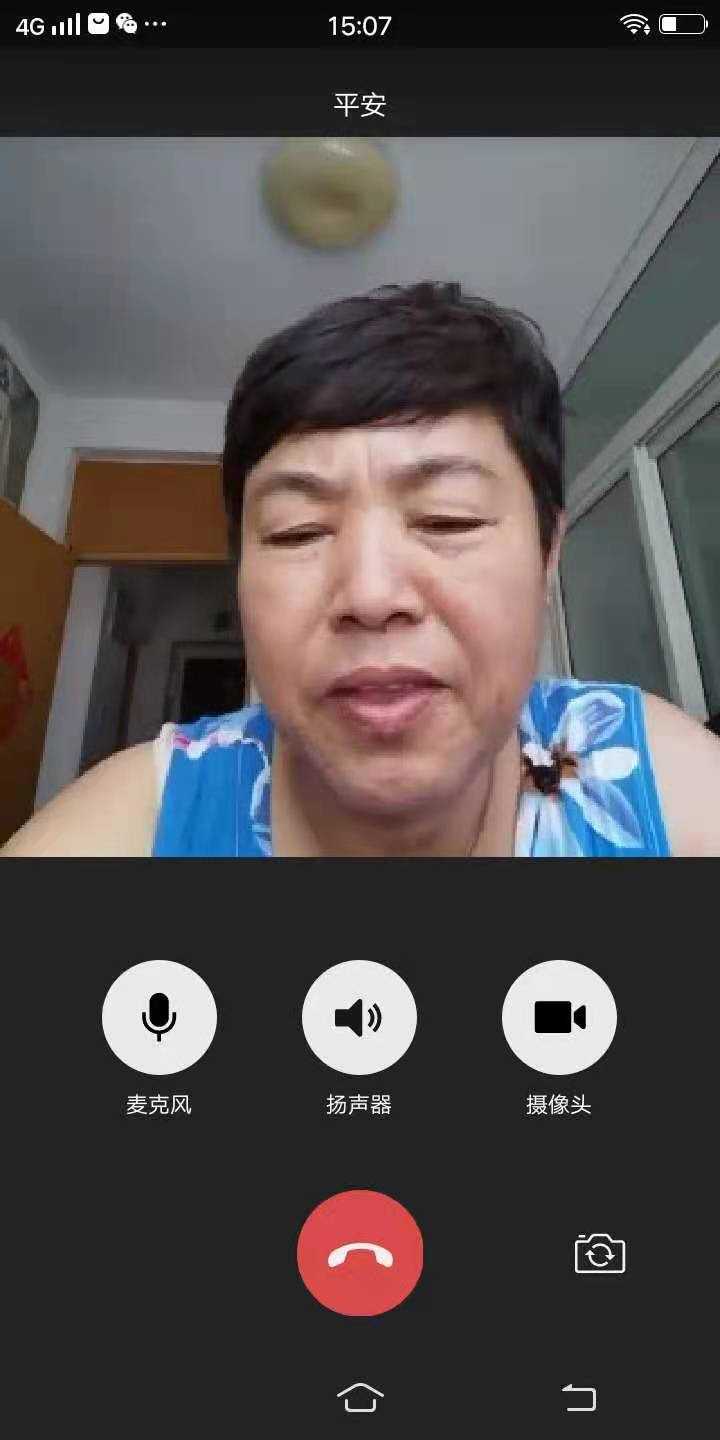
Task: Mute the microphone (麦克风)
Action: (159, 1017)
